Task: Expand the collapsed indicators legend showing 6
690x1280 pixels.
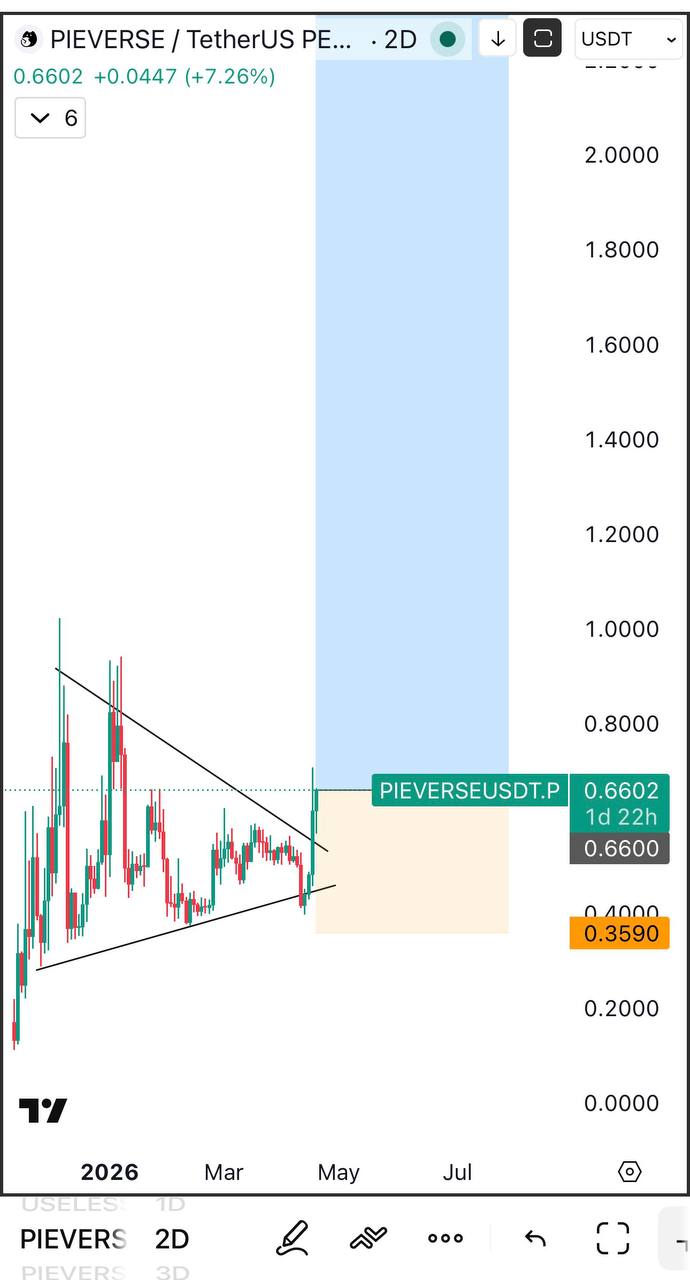Action: [x=50, y=118]
